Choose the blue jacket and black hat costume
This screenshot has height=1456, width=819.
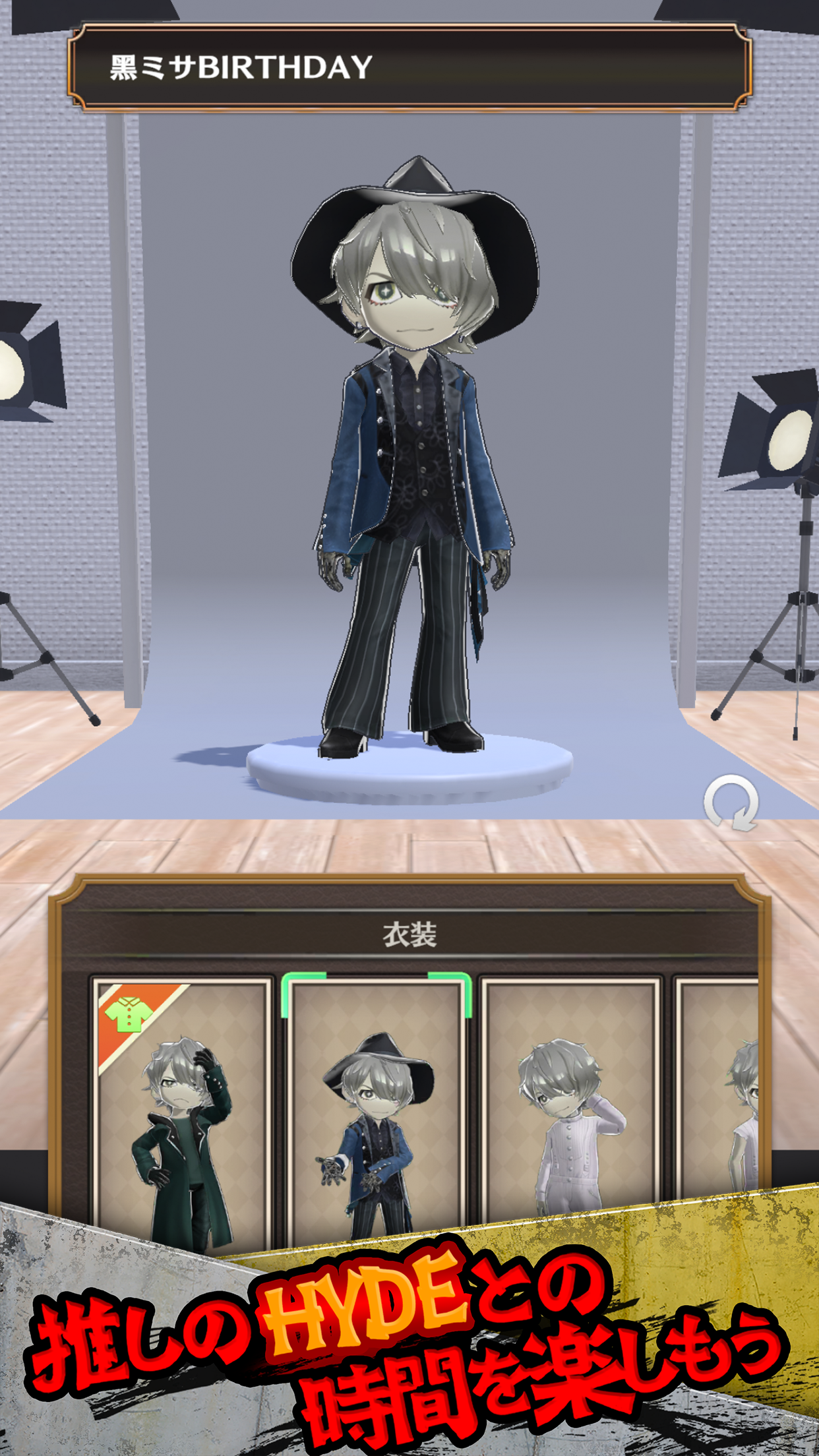[x=377, y=1108]
